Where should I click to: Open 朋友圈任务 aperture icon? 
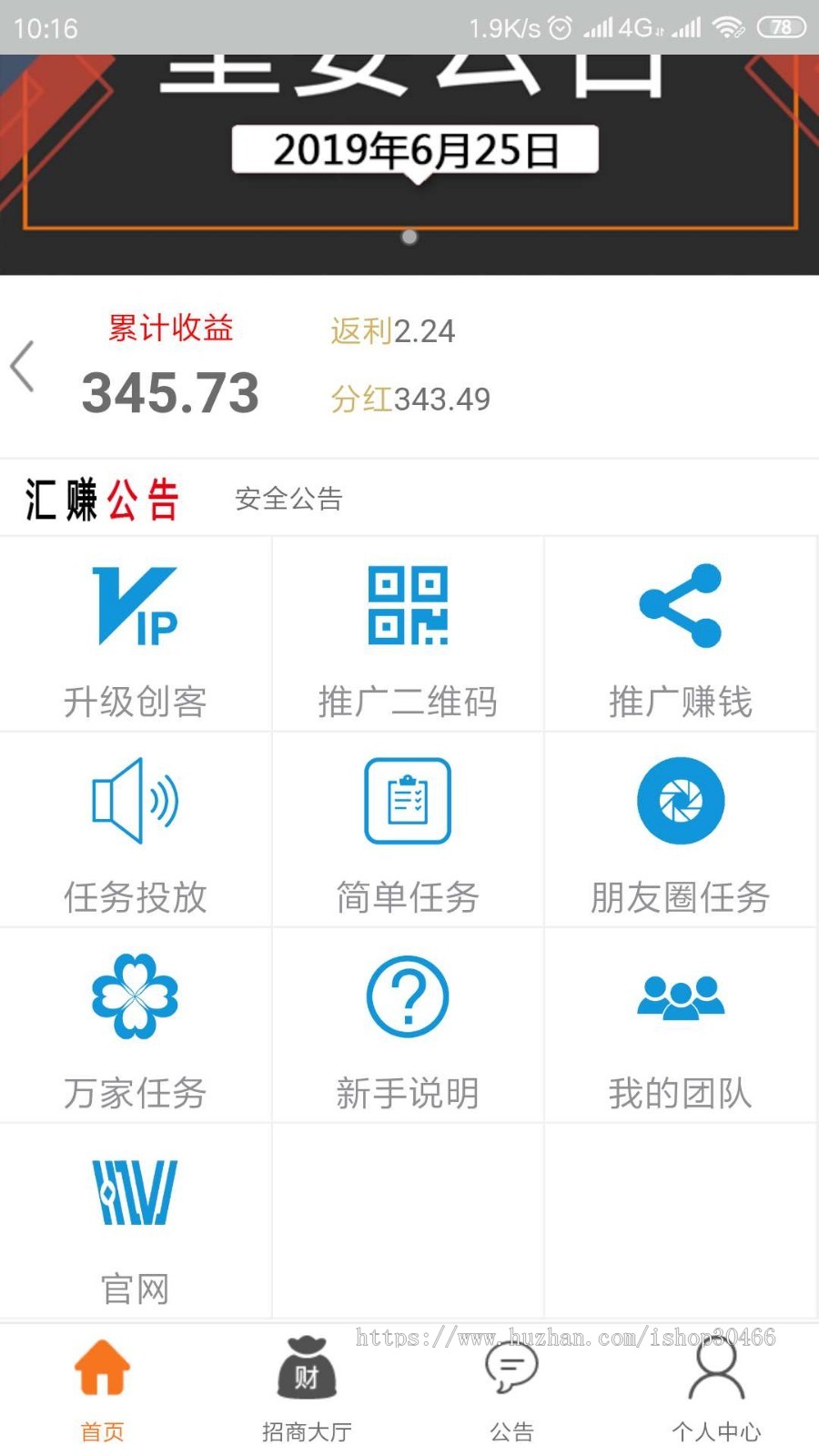(x=681, y=801)
